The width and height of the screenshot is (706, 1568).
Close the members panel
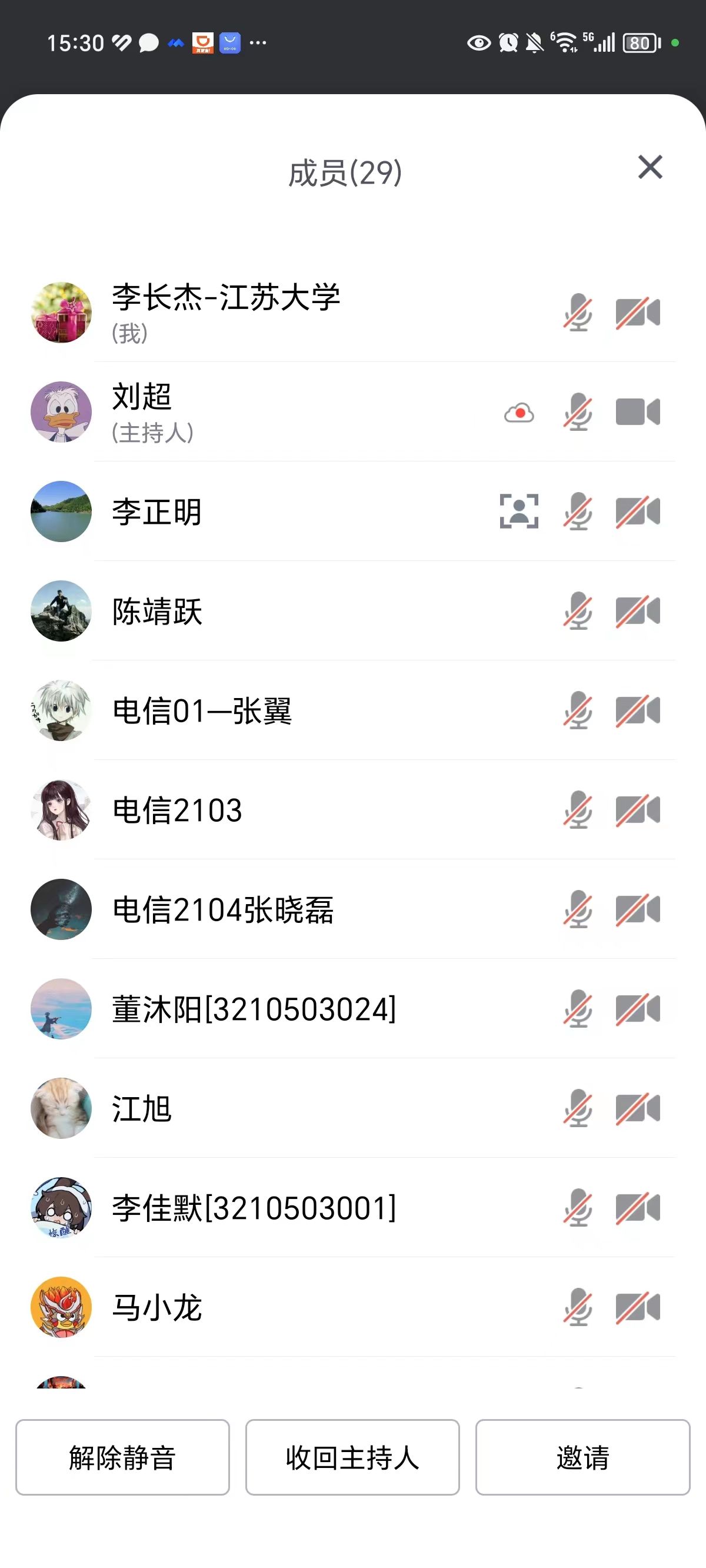(x=650, y=167)
